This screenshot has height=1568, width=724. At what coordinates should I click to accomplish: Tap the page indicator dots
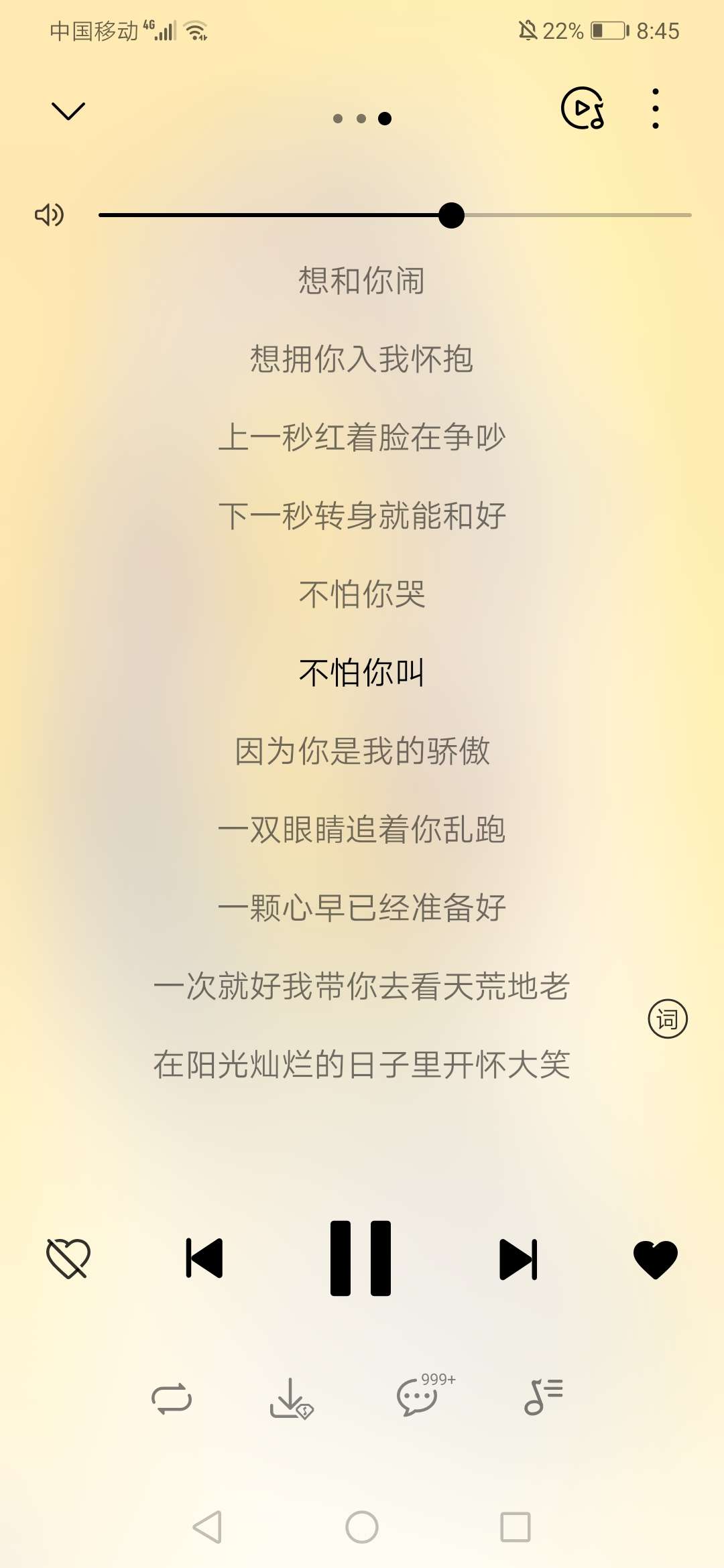362,119
